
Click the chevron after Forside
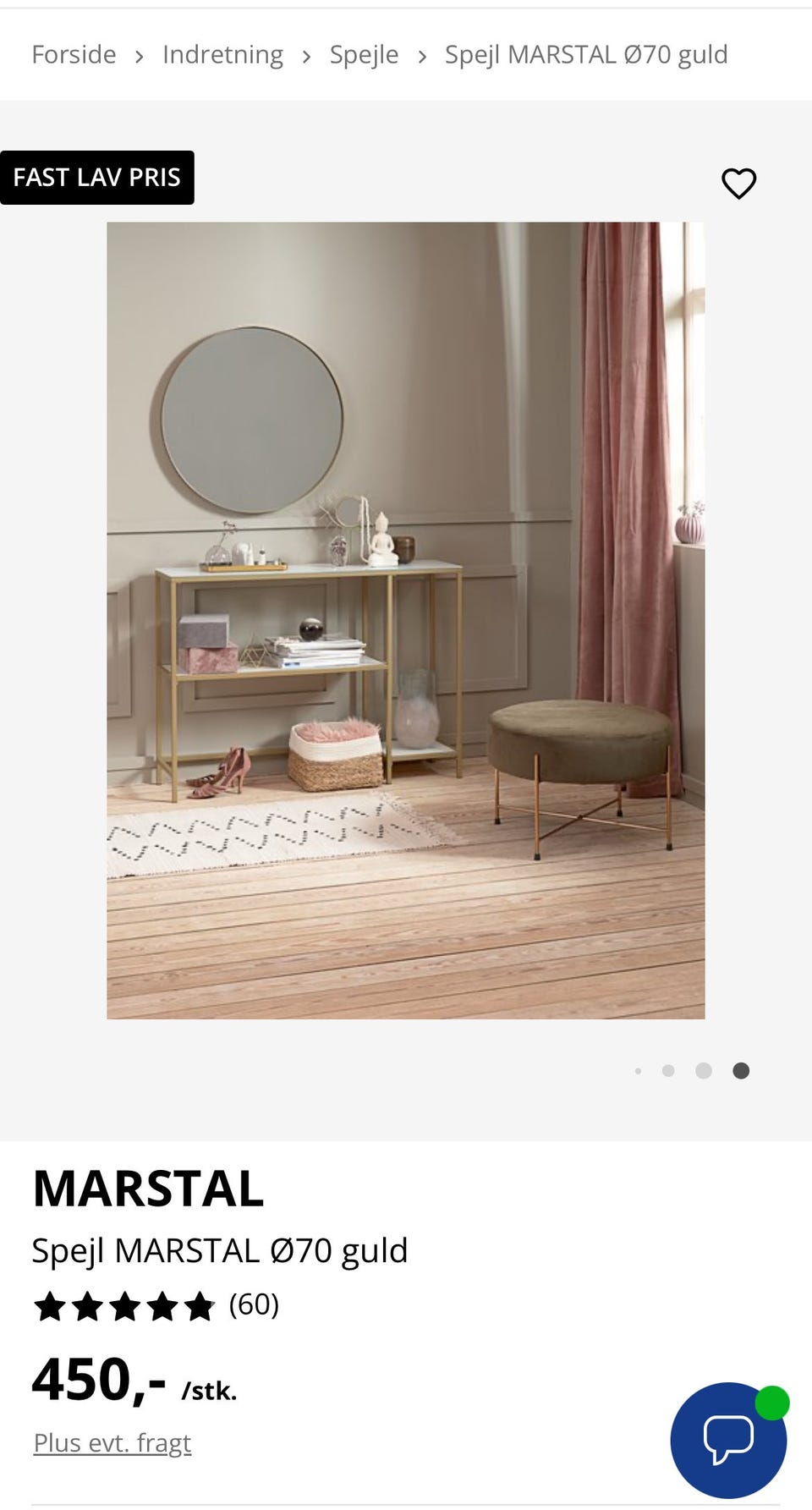[139, 54]
